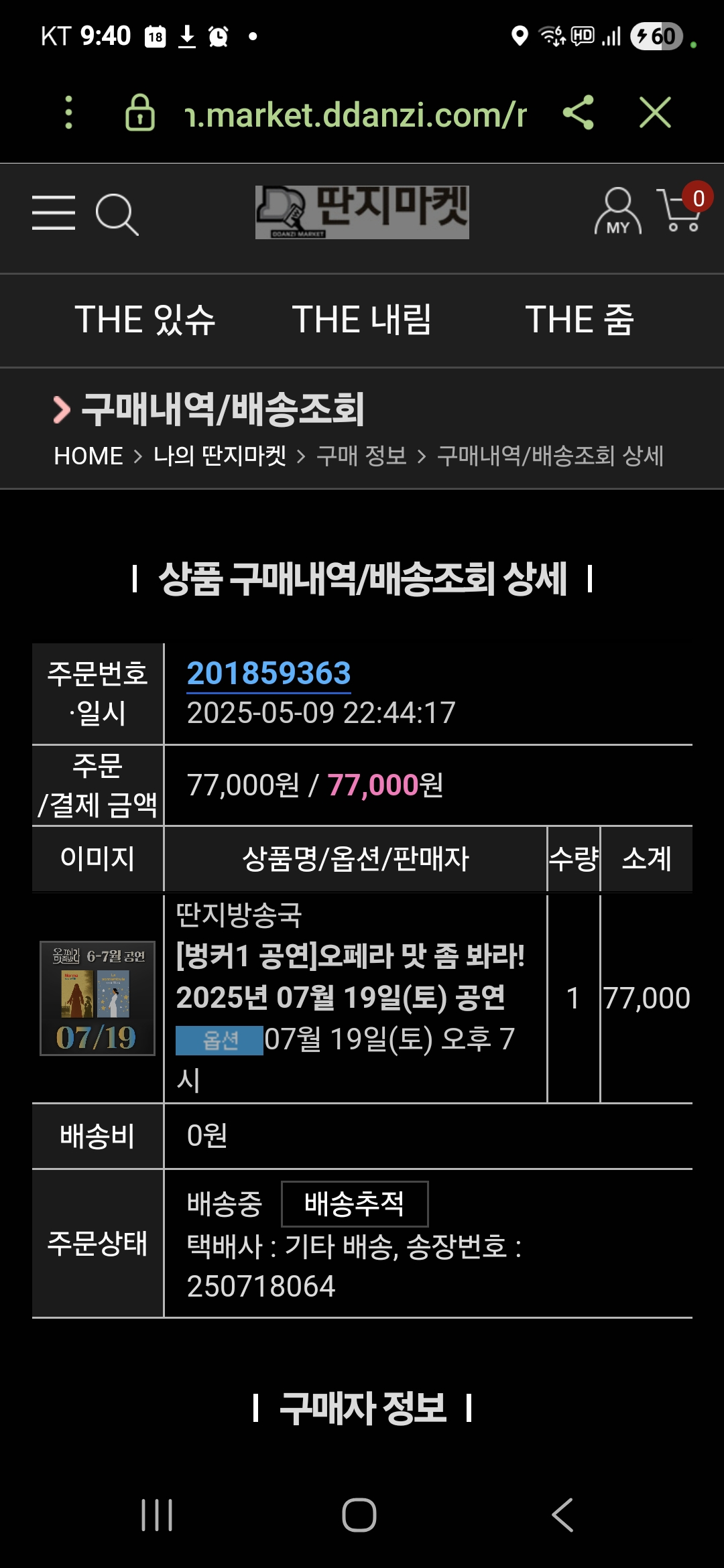Tap the 배송추적 button
Image resolution: width=724 pixels, height=1568 pixels.
(x=355, y=1203)
